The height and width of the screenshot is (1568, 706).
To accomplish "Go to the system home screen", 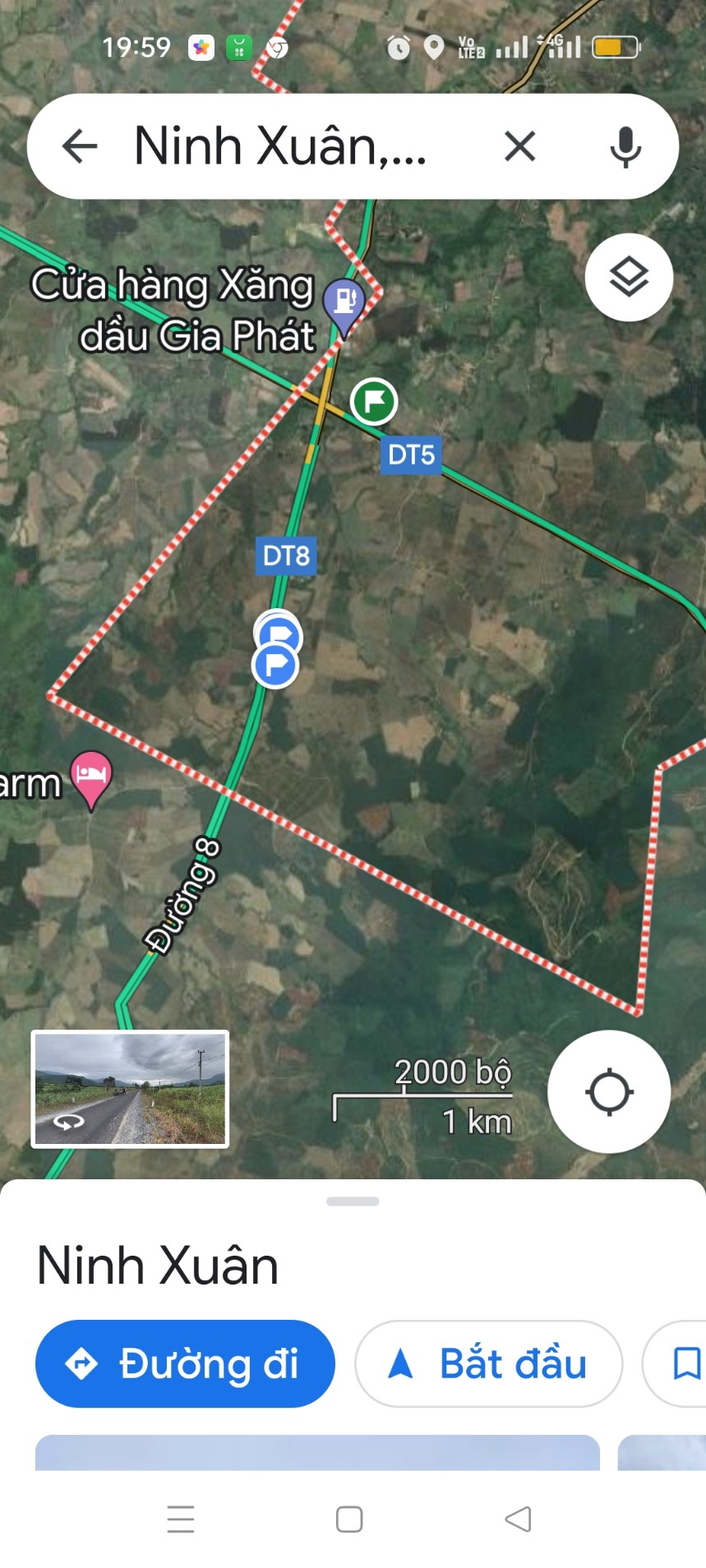I will tap(349, 1520).
